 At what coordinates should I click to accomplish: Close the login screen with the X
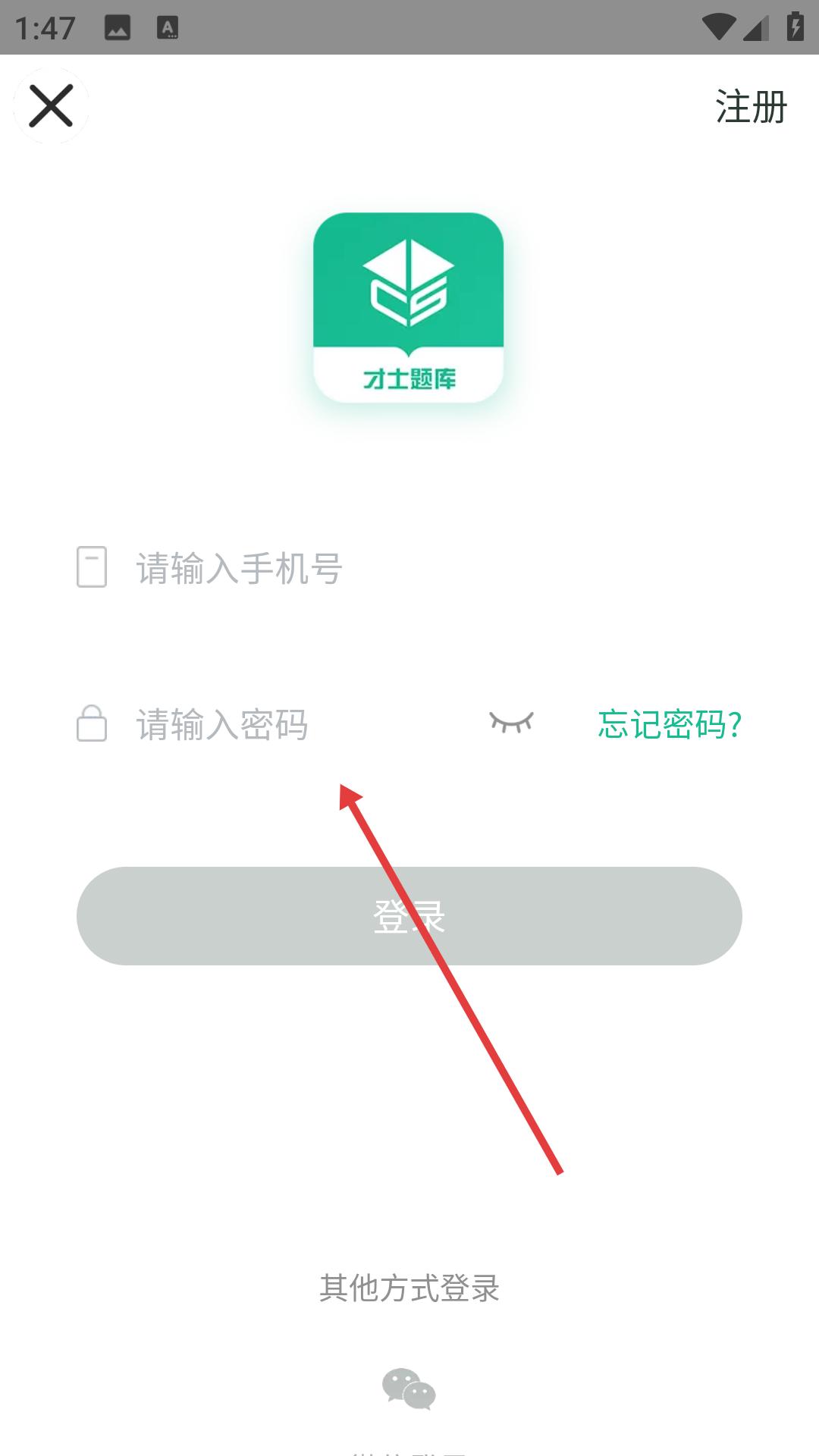[x=51, y=105]
